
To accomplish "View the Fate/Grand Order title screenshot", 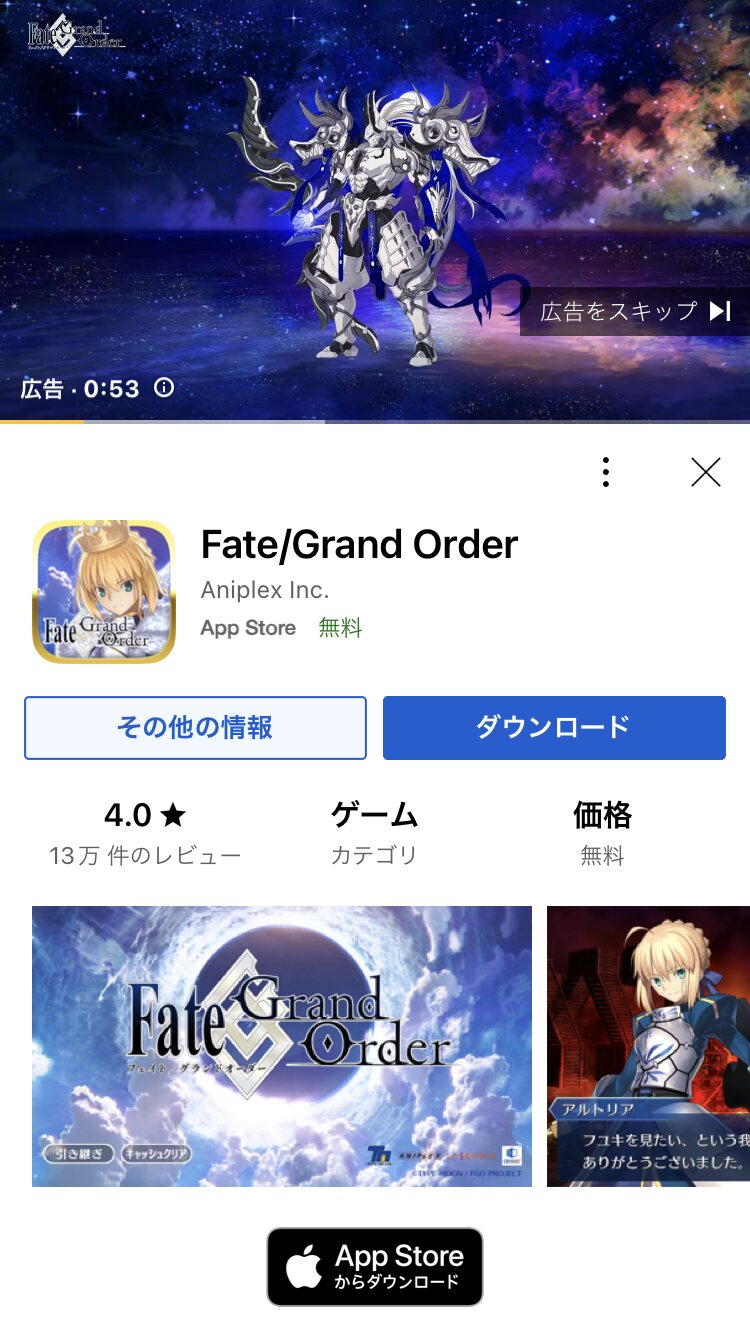I will [x=282, y=1046].
